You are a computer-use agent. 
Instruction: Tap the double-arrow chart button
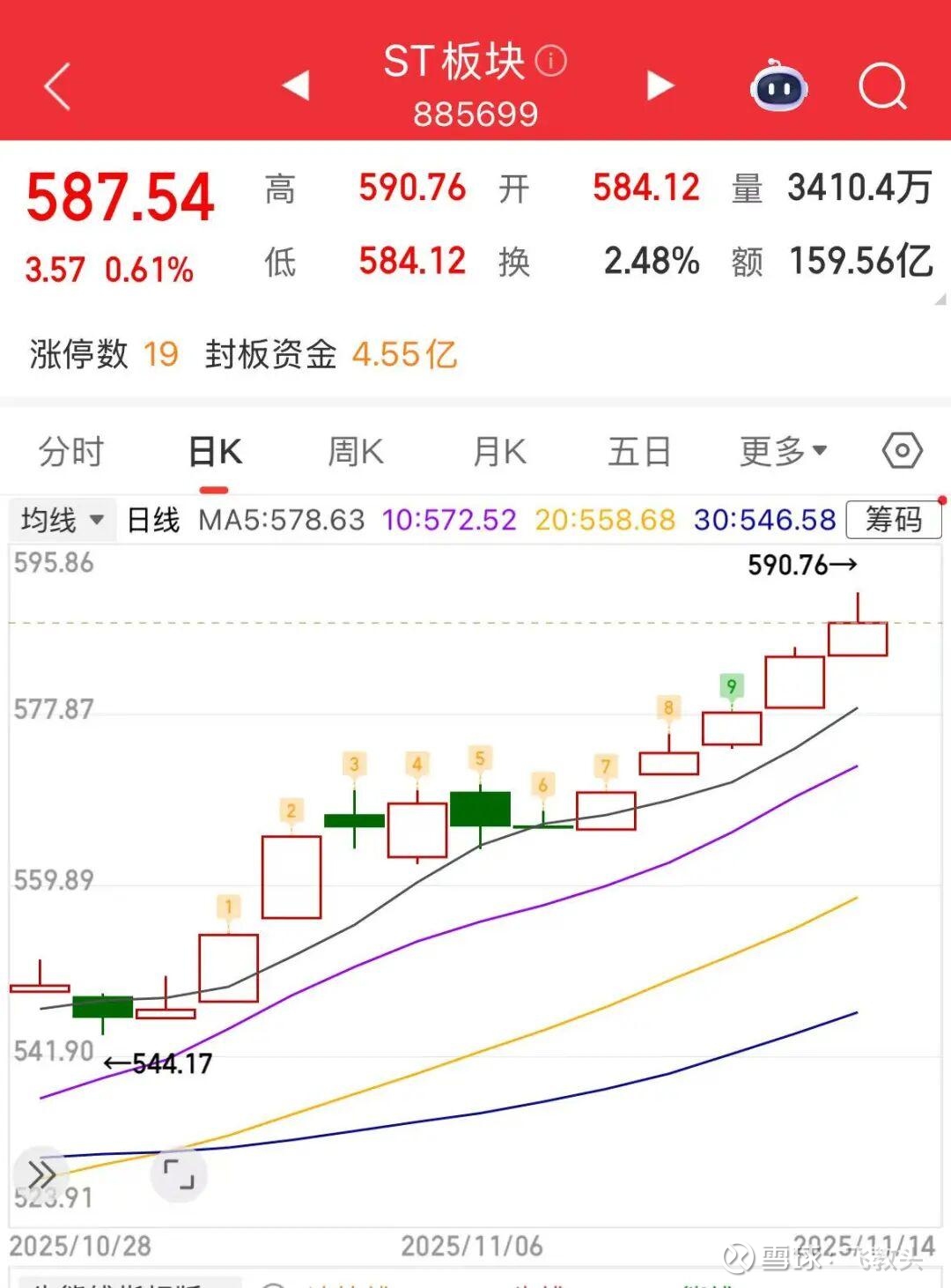pyautogui.click(x=41, y=1173)
